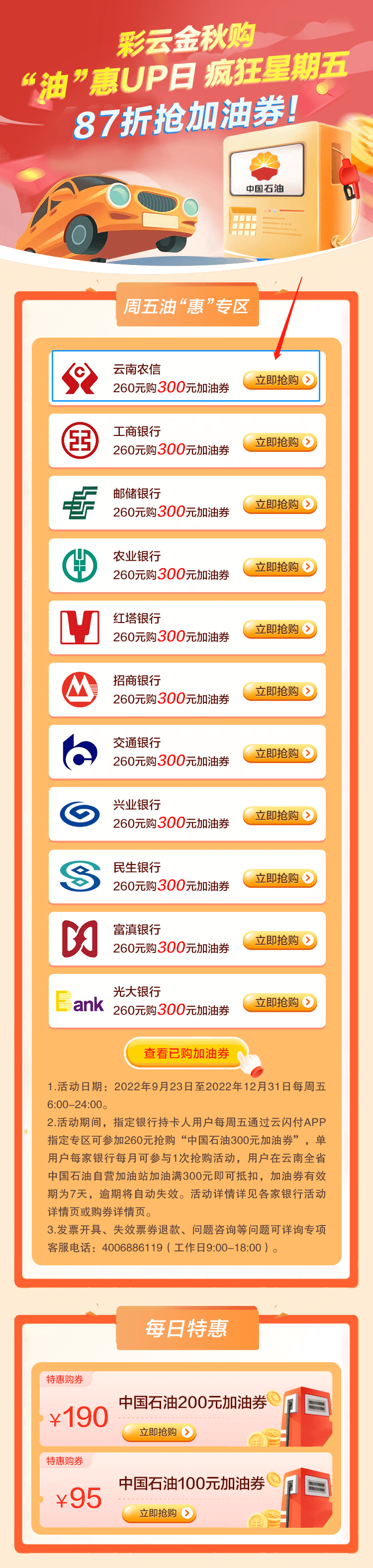
Task: Tap 立即抢购 in the 民生银行 row
Action: 280,878
